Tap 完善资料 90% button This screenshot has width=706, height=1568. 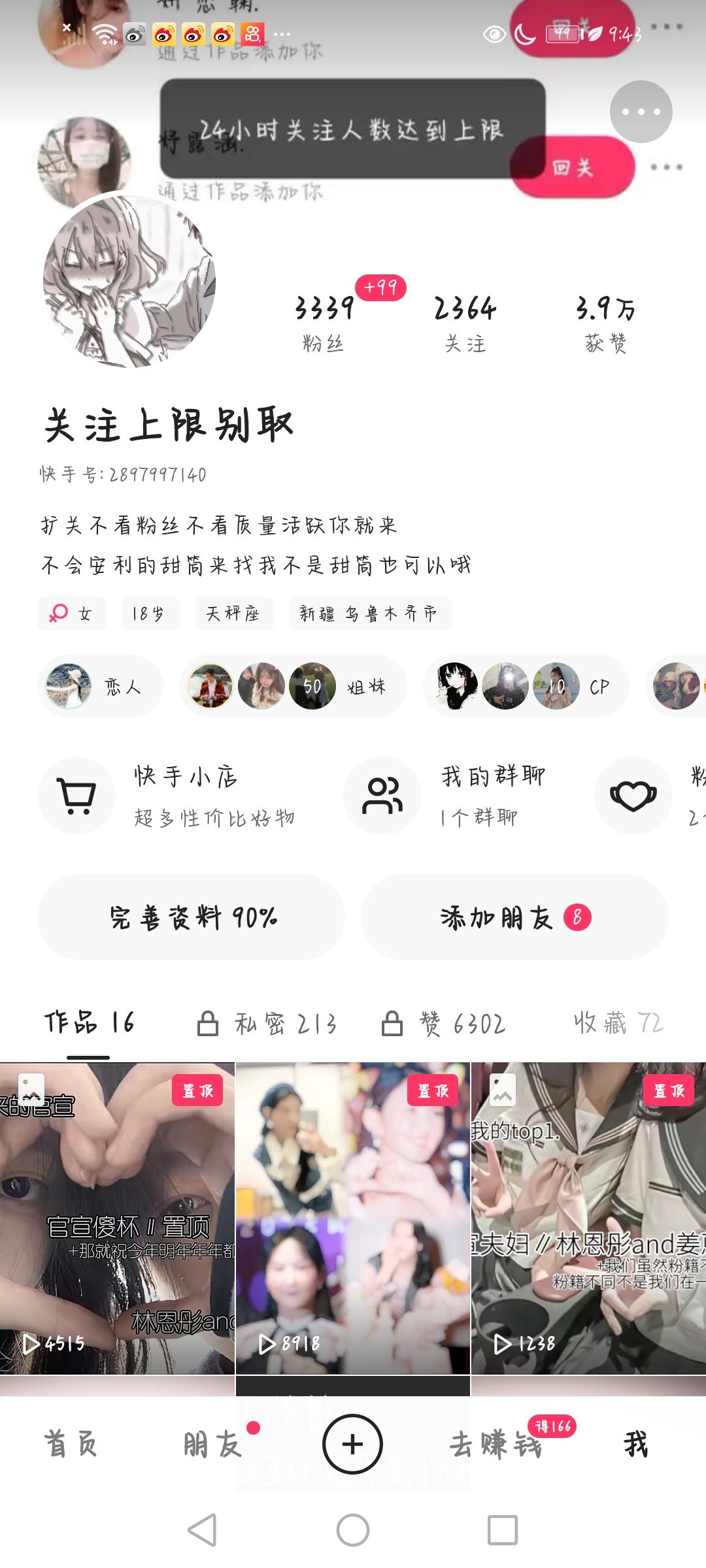191,917
